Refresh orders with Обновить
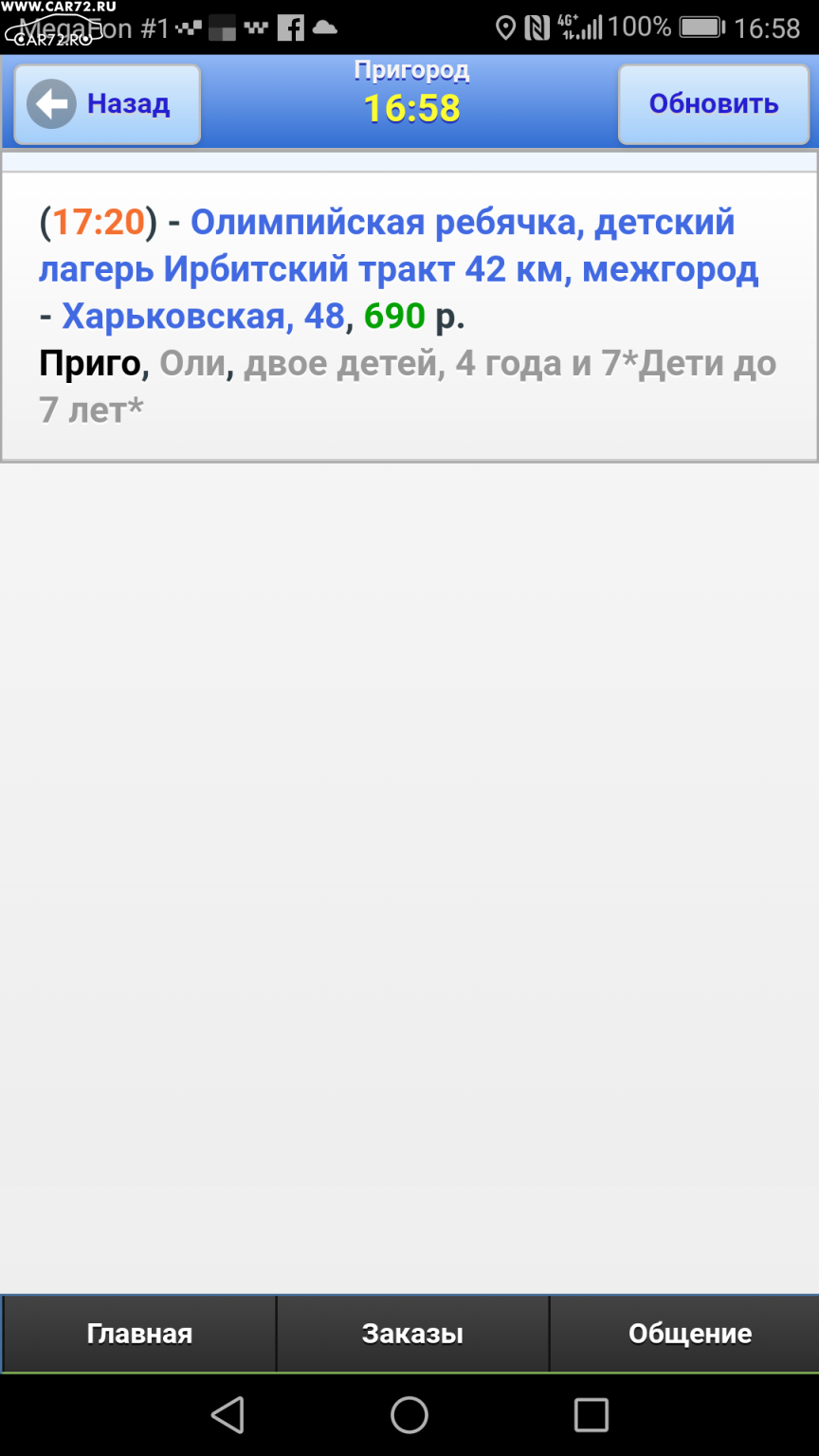Screen dimensions: 819x1456 coord(714,104)
